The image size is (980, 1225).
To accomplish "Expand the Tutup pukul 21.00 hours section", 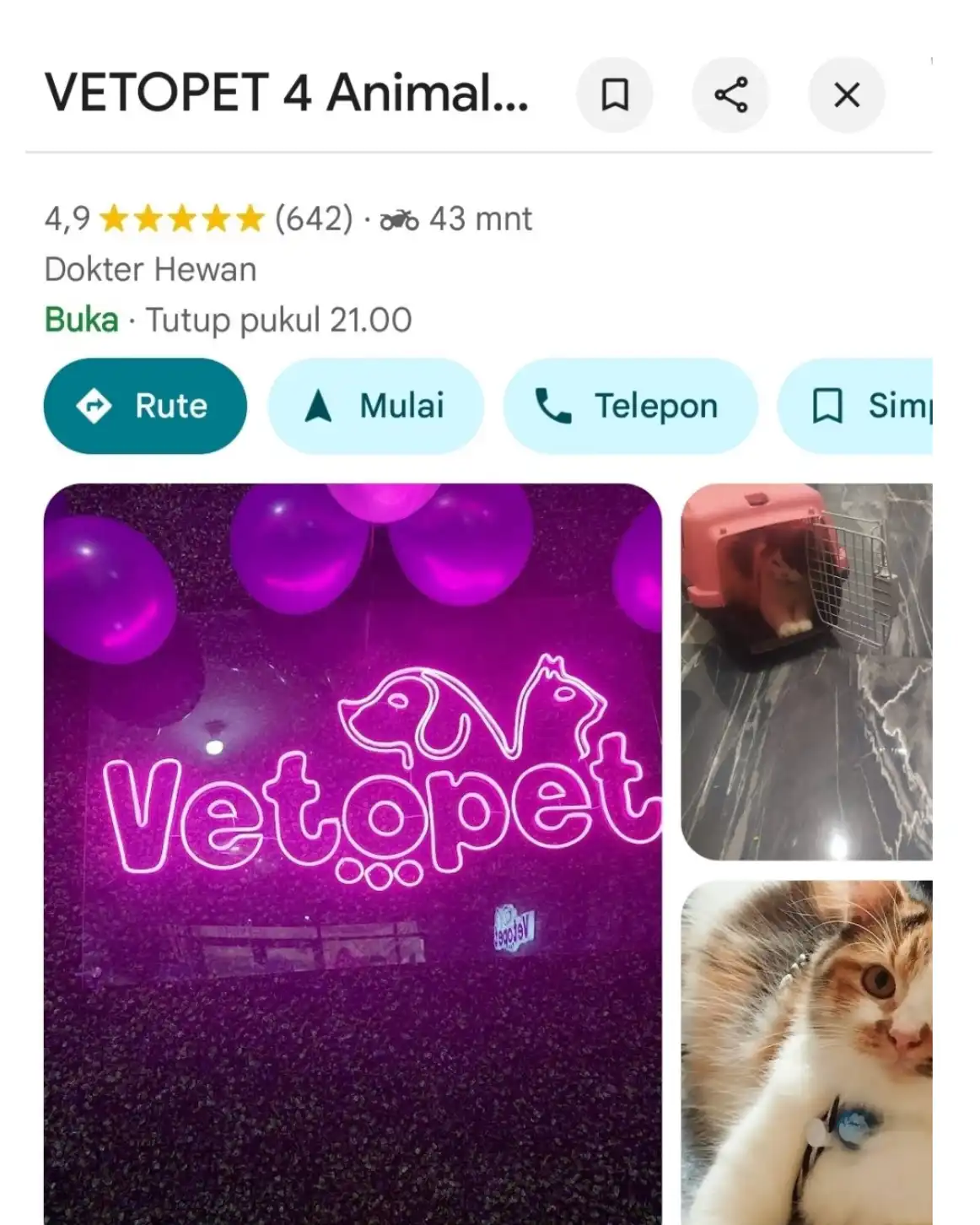I will pos(278,320).
